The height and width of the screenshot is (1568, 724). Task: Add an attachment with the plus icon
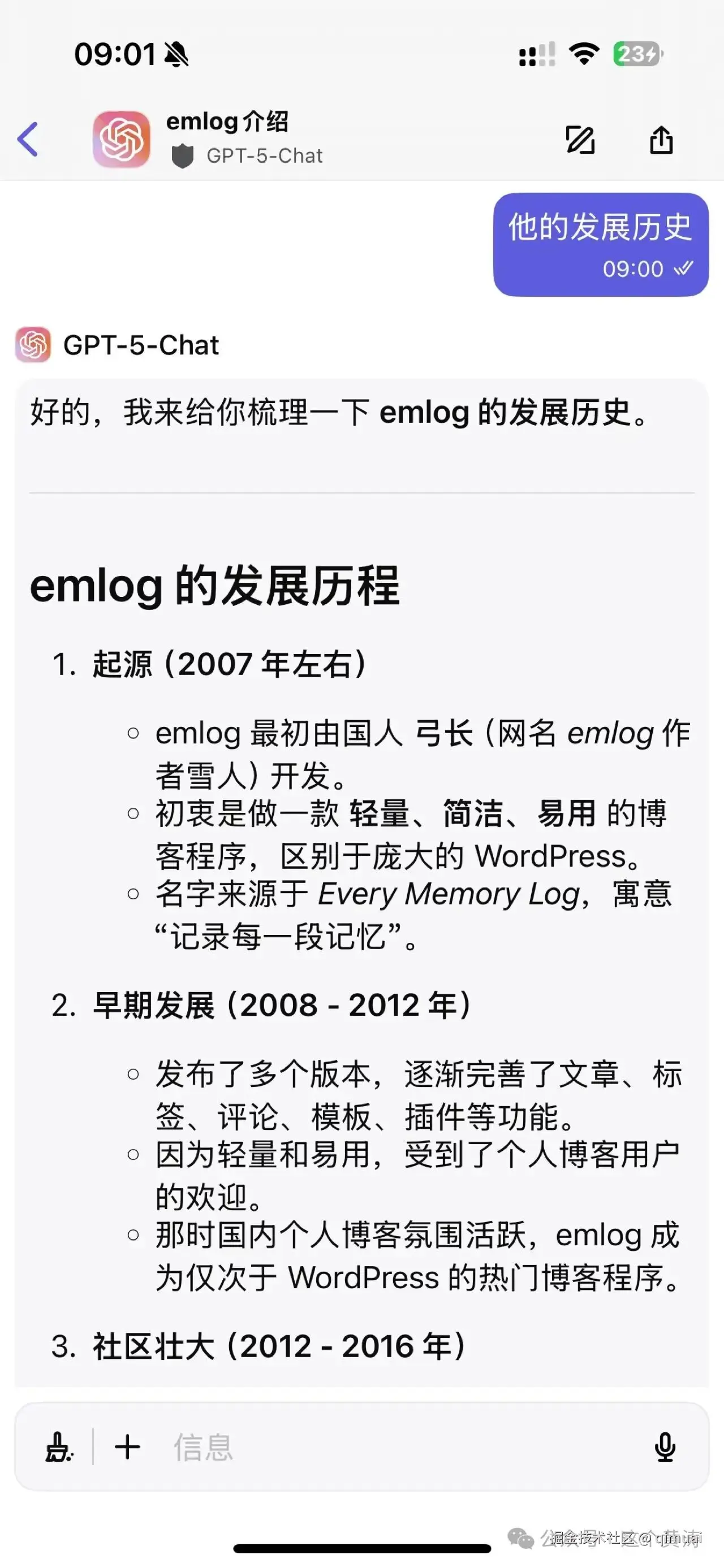[x=127, y=1446]
